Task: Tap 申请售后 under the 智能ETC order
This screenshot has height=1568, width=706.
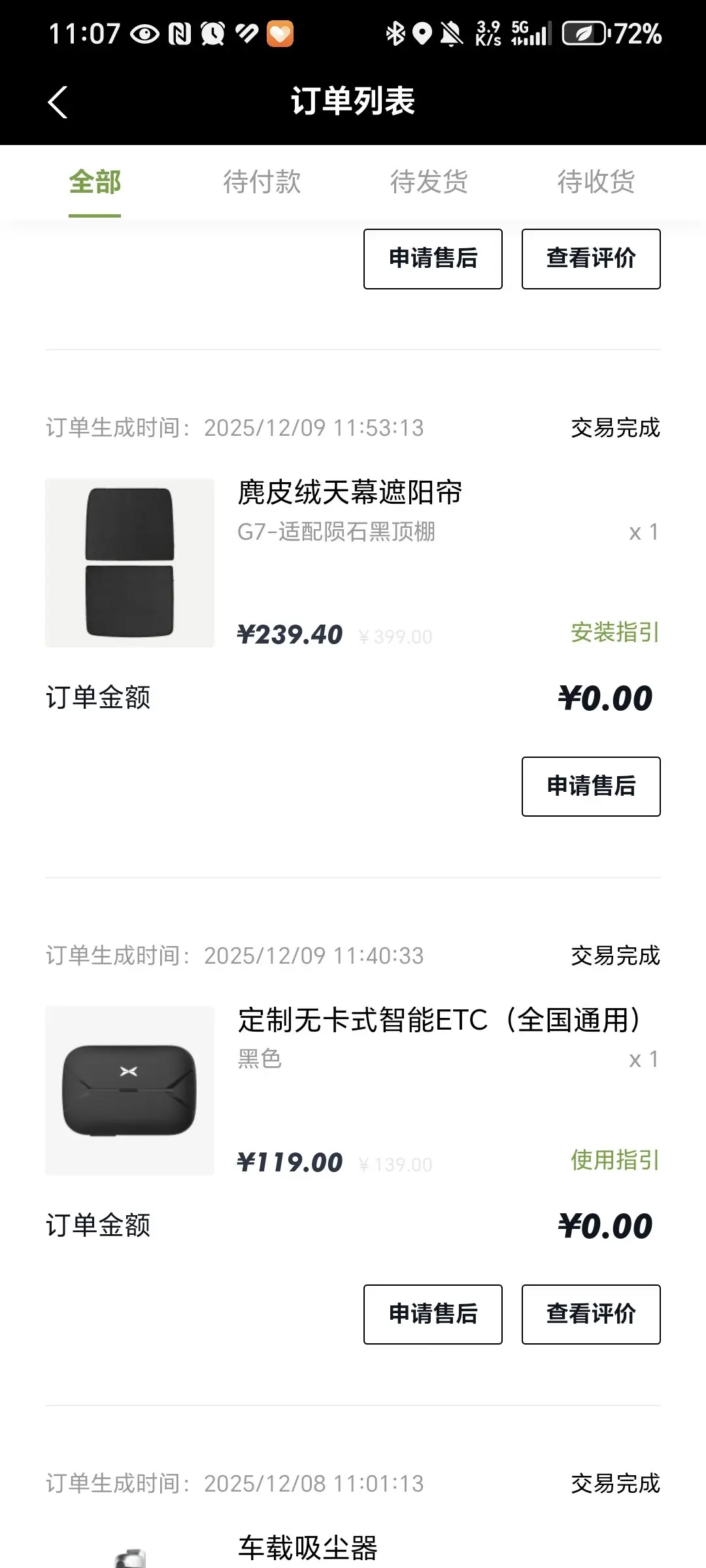Action: [x=433, y=1314]
